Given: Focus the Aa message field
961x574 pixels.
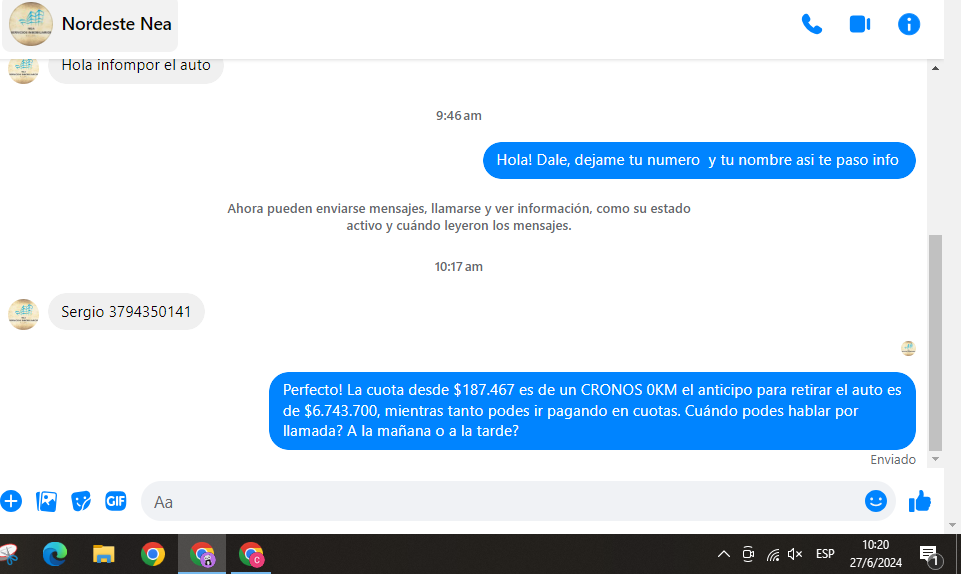Looking at the screenshot, I should 500,501.
